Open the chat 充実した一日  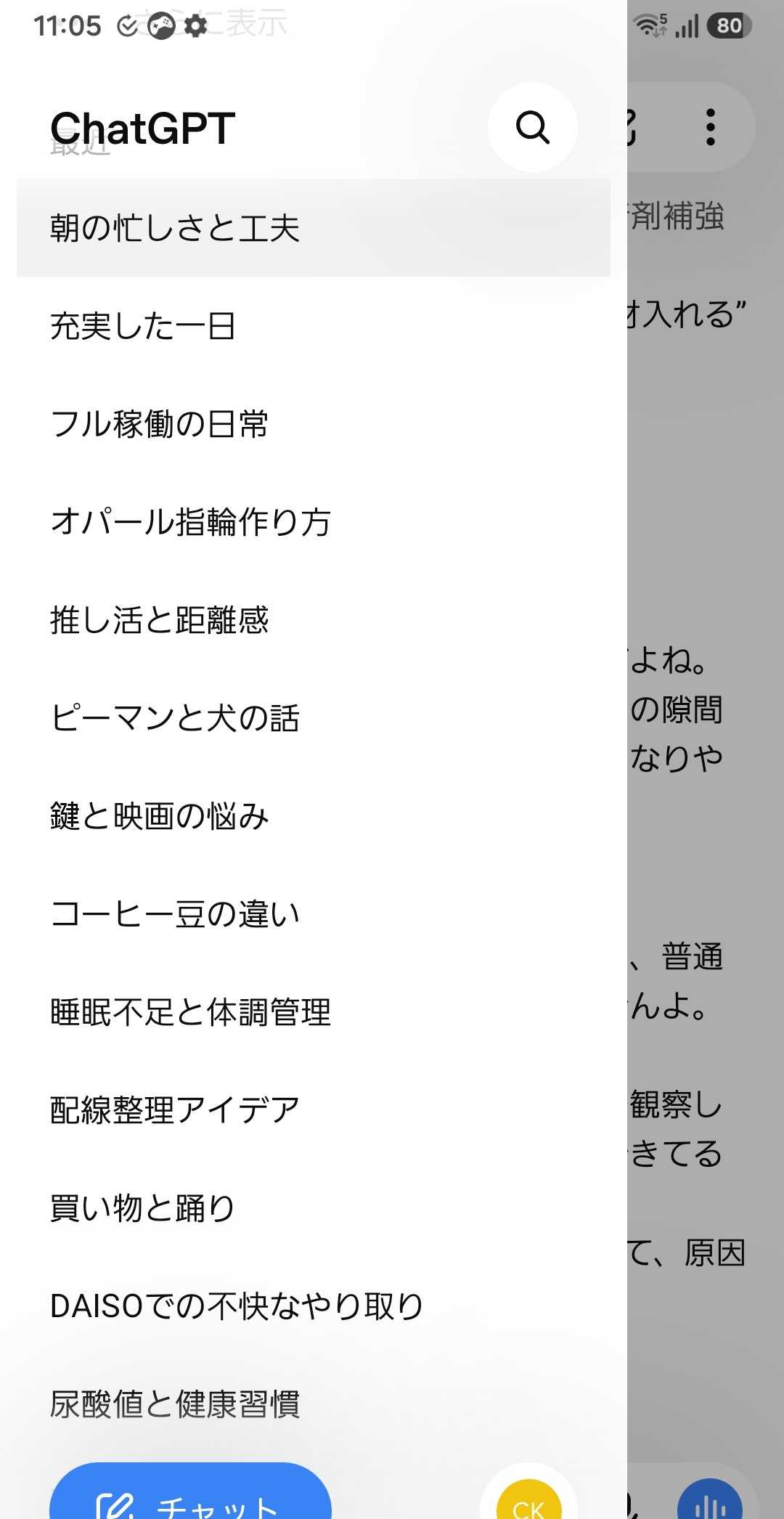pyautogui.click(x=314, y=326)
